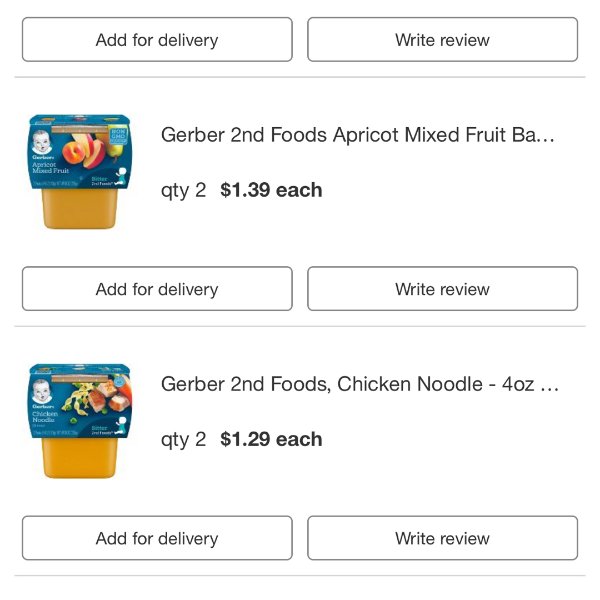Add Gerber Chicken Noodle for delivery

157,538
